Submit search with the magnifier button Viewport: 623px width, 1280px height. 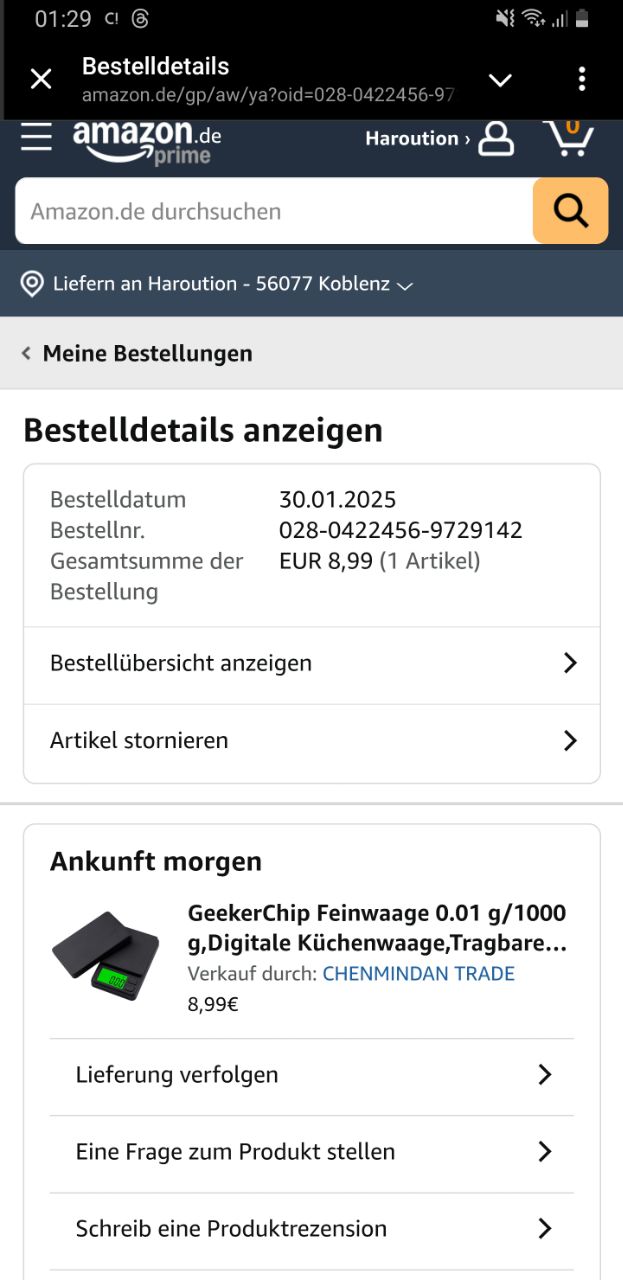pos(570,211)
